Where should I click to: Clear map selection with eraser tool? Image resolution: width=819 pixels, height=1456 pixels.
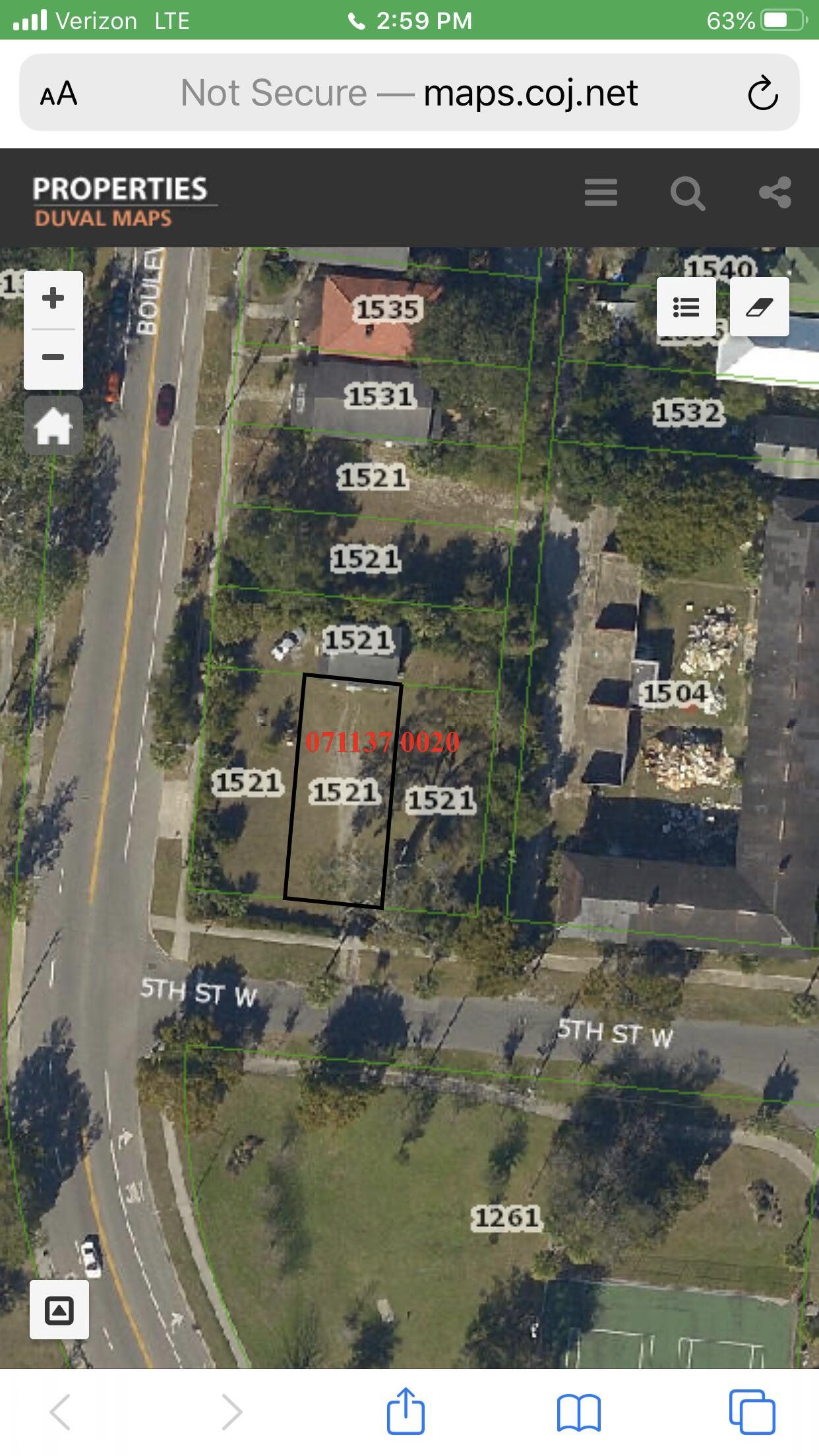[759, 307]
